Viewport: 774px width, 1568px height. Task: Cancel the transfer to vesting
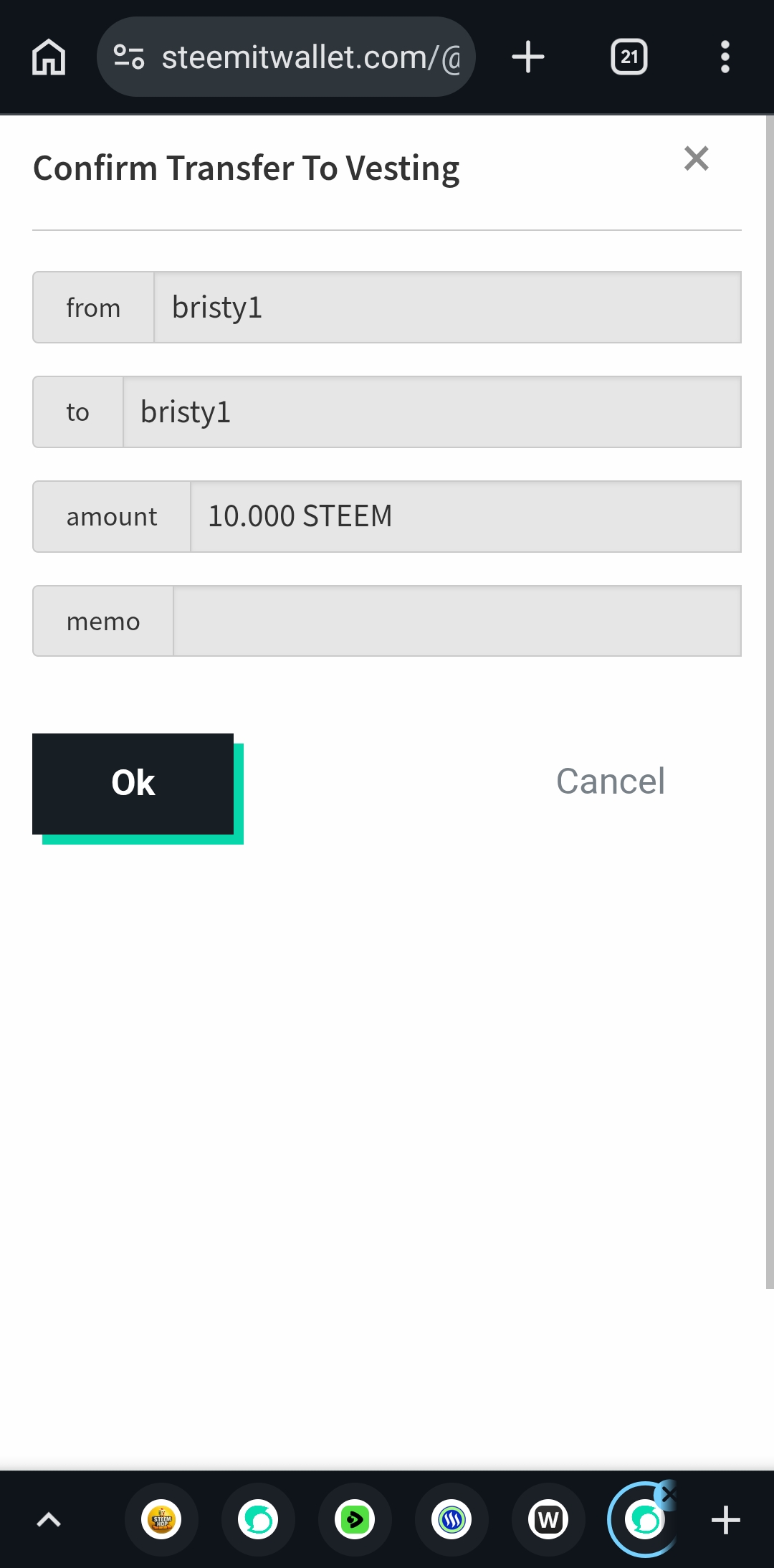610,781
